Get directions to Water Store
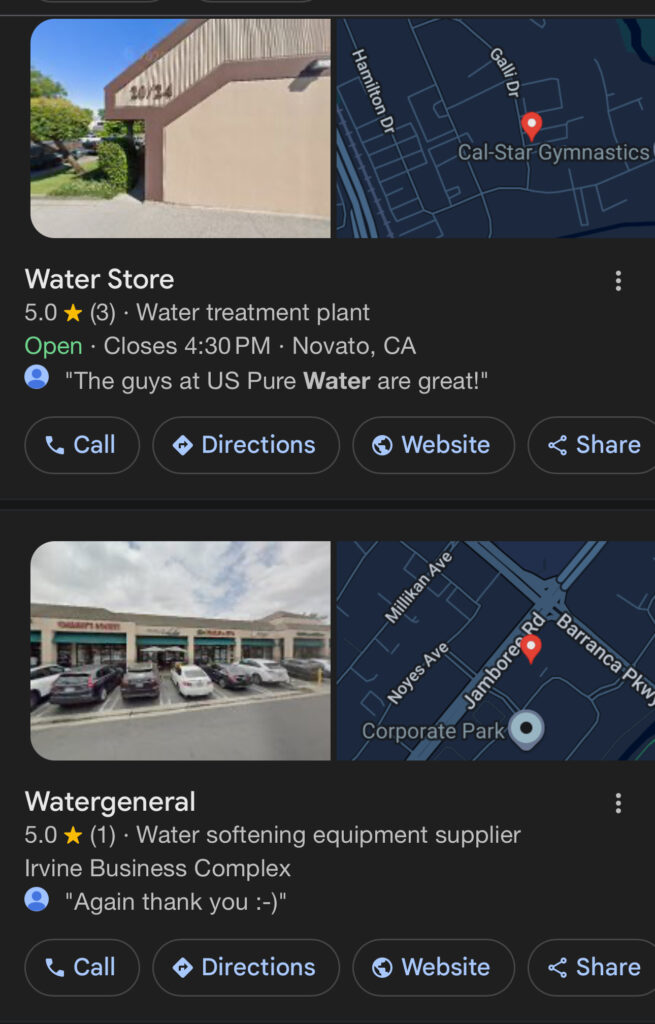 click(x=245, y=445)
